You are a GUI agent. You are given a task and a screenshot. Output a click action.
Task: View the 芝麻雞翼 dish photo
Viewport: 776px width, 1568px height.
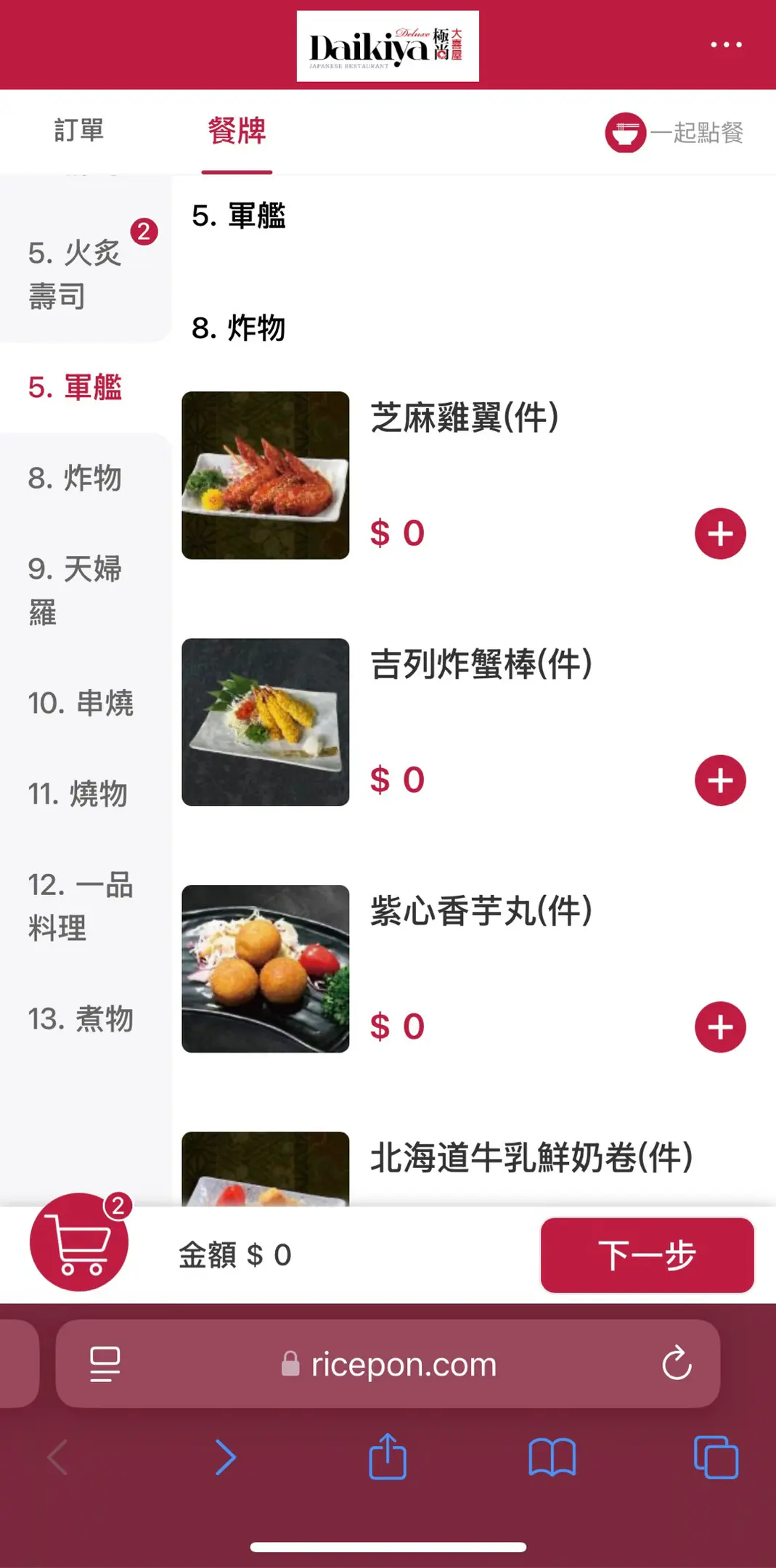click(265, 475)
